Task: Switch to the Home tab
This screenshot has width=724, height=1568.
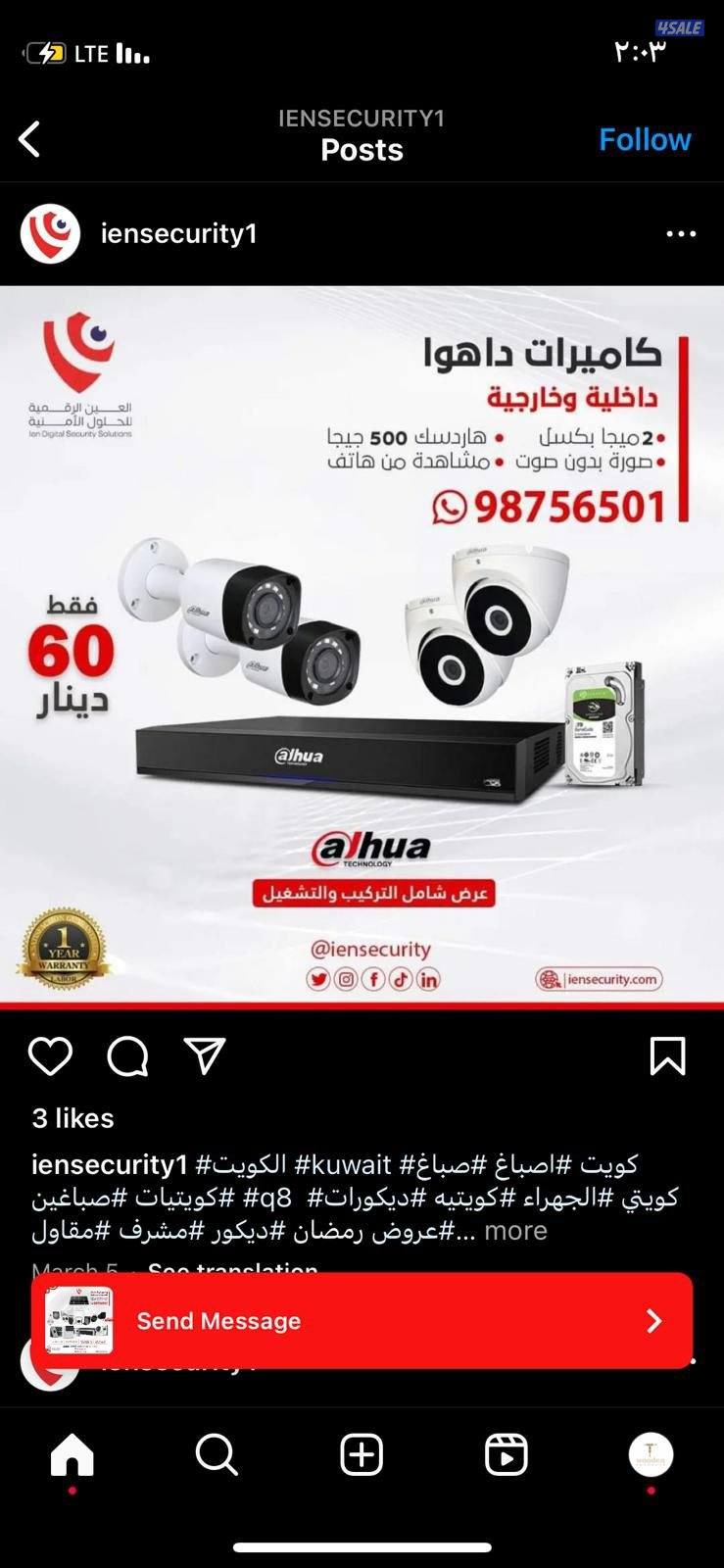Action: pos(72,1454)
